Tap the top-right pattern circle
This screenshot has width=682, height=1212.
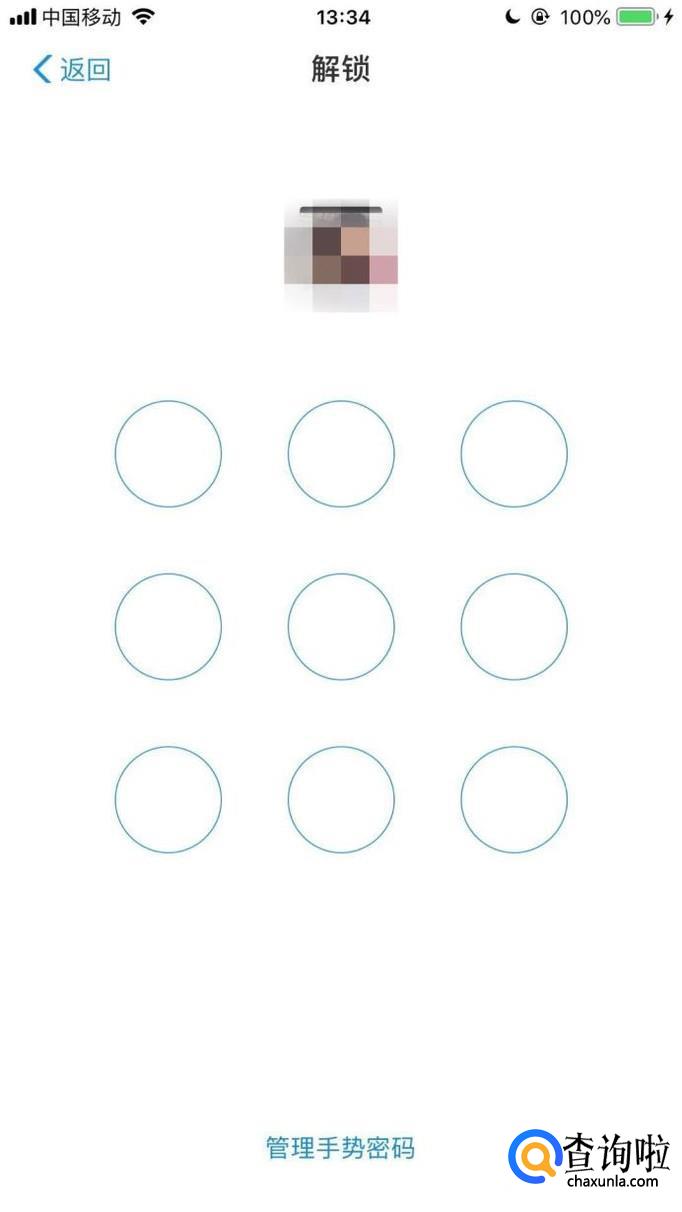(x=514, y=454)
